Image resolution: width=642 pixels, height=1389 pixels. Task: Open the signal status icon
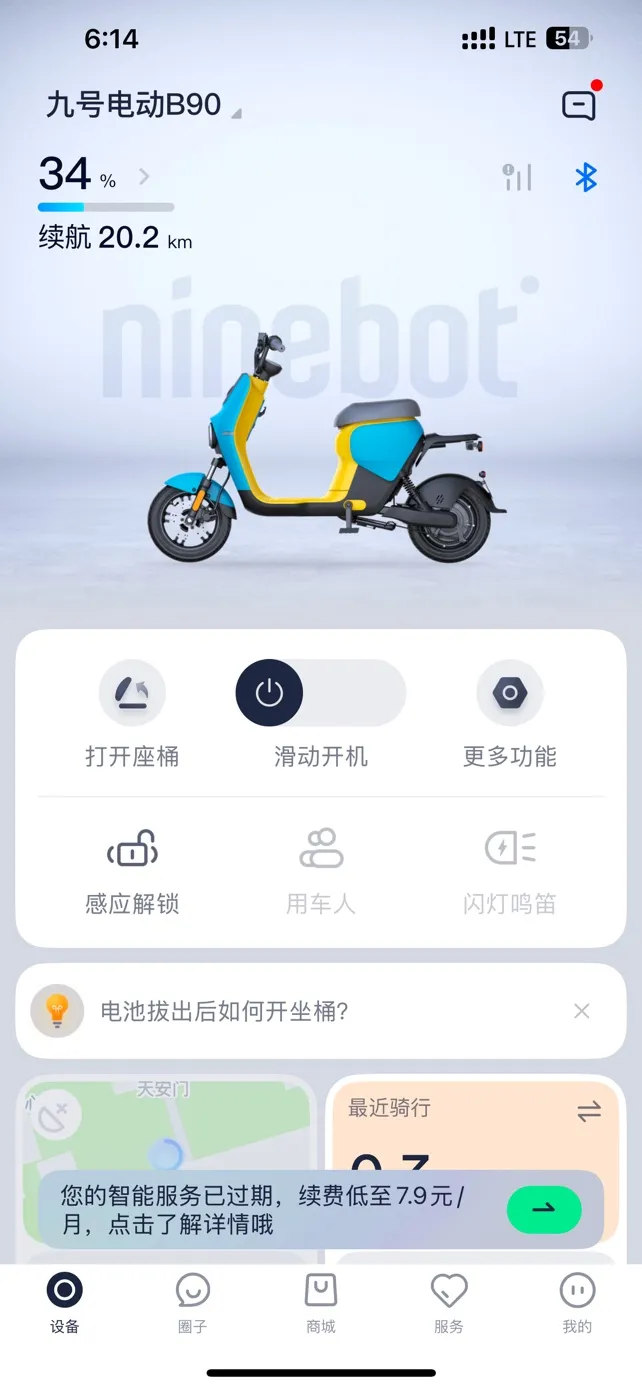point(517,178)
